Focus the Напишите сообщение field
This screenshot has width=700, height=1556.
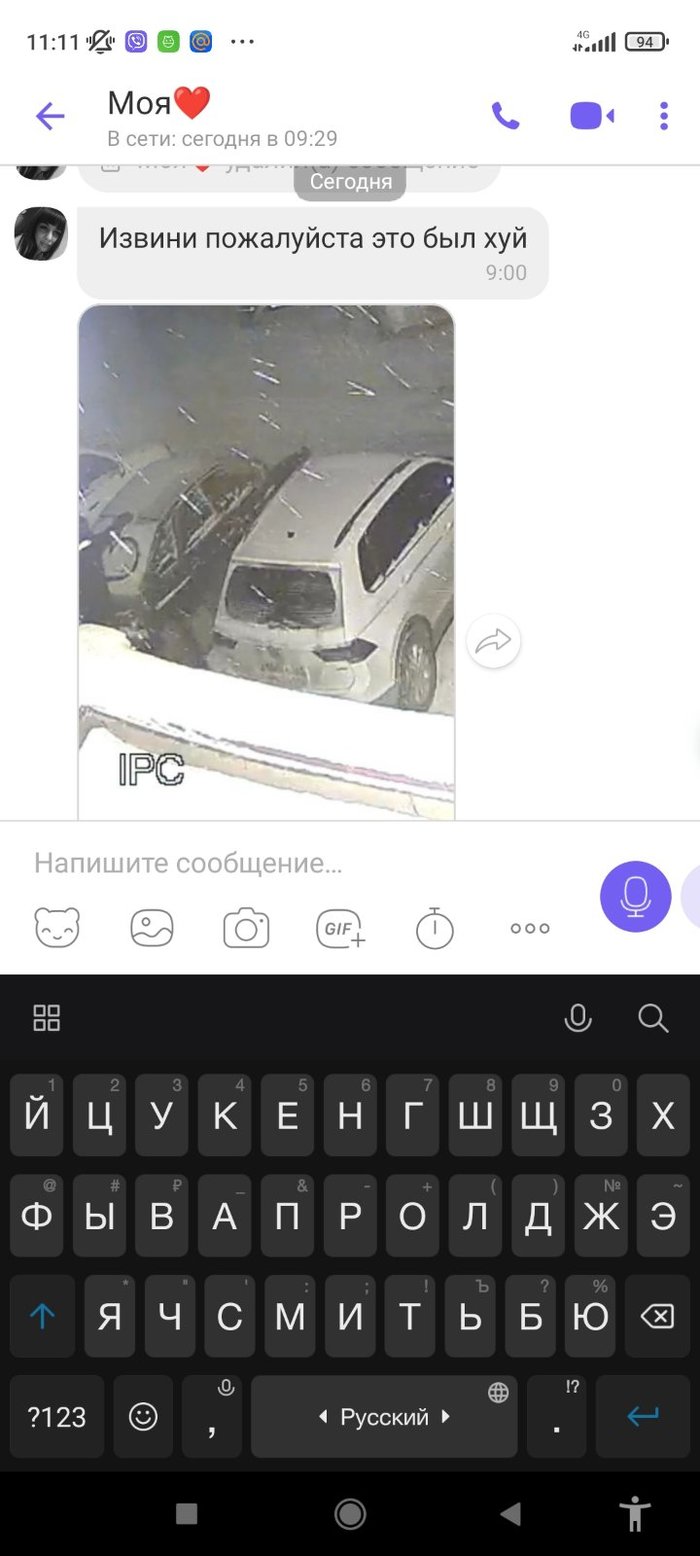click(300, 863)
